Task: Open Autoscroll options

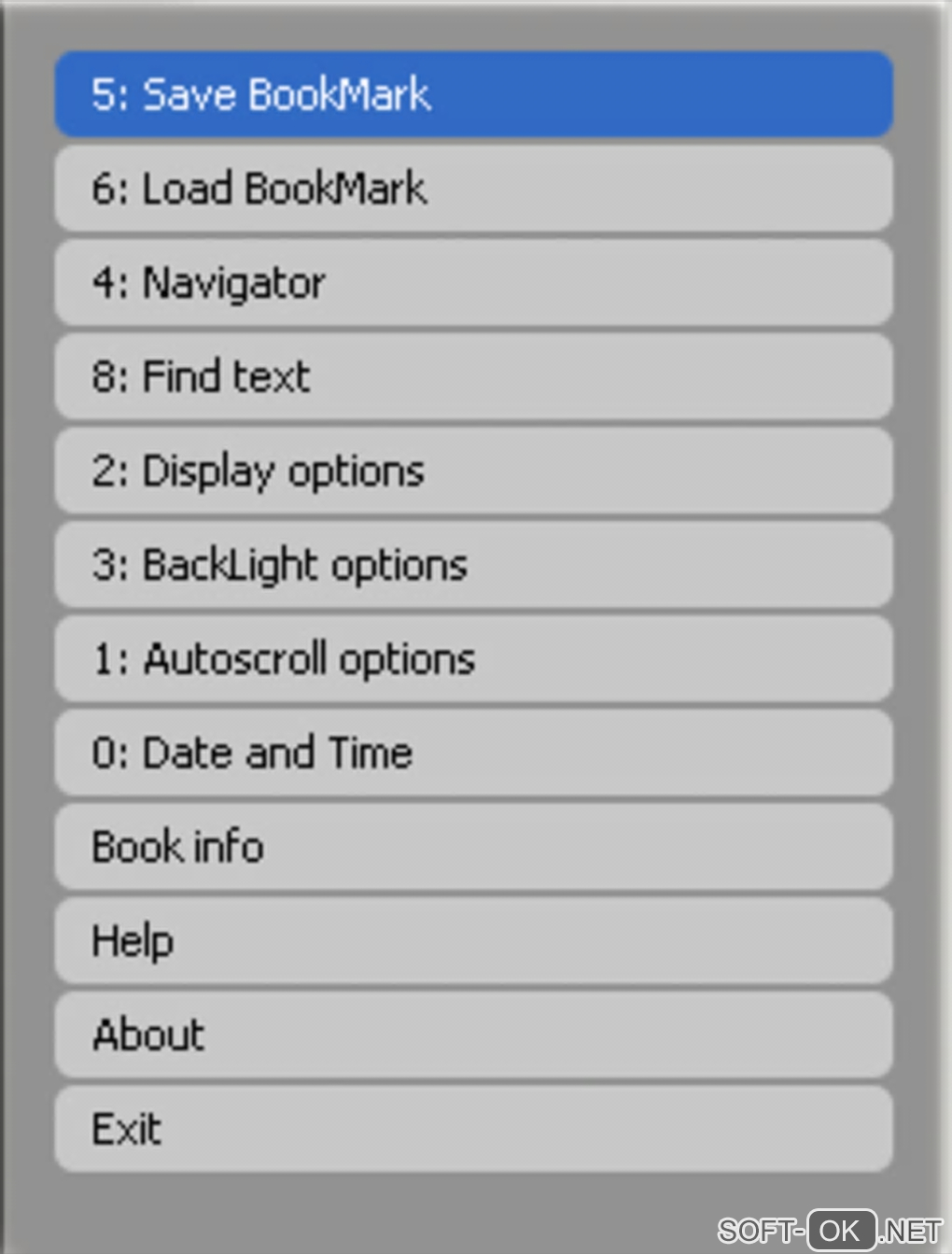Action: click(473, 658)
